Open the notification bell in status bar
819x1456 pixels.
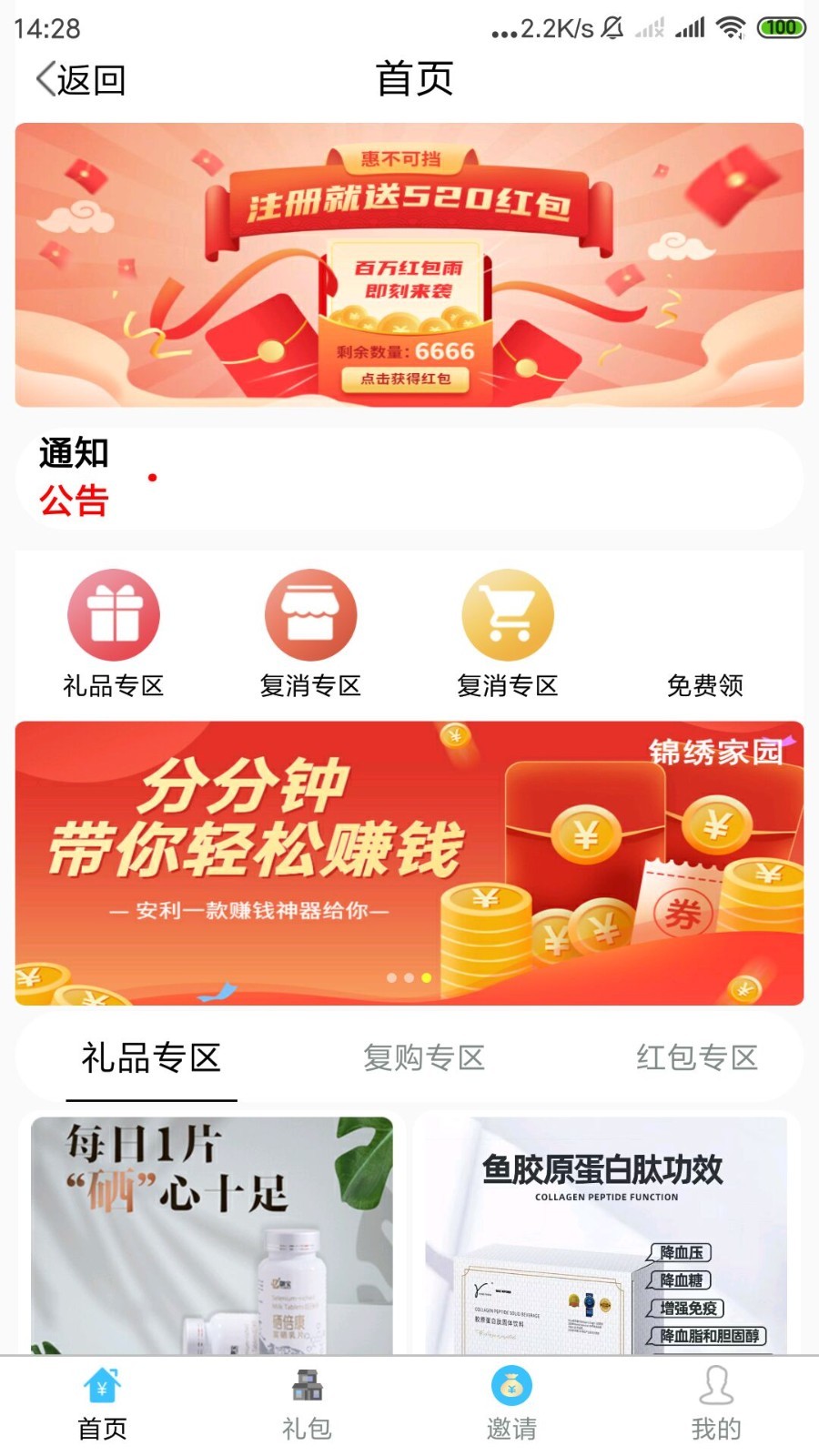coord(612,27)
